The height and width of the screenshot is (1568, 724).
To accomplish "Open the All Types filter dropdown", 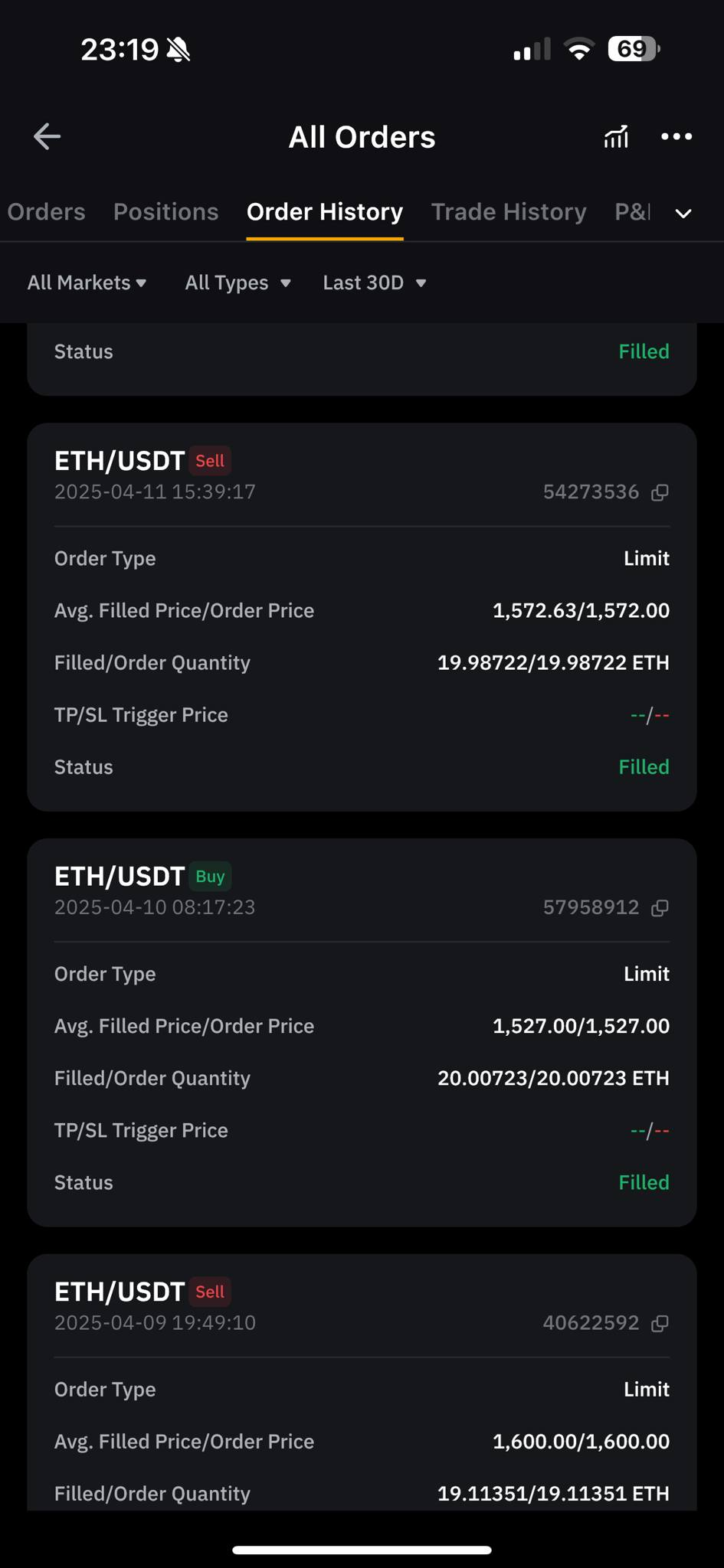I will [238, 283].
